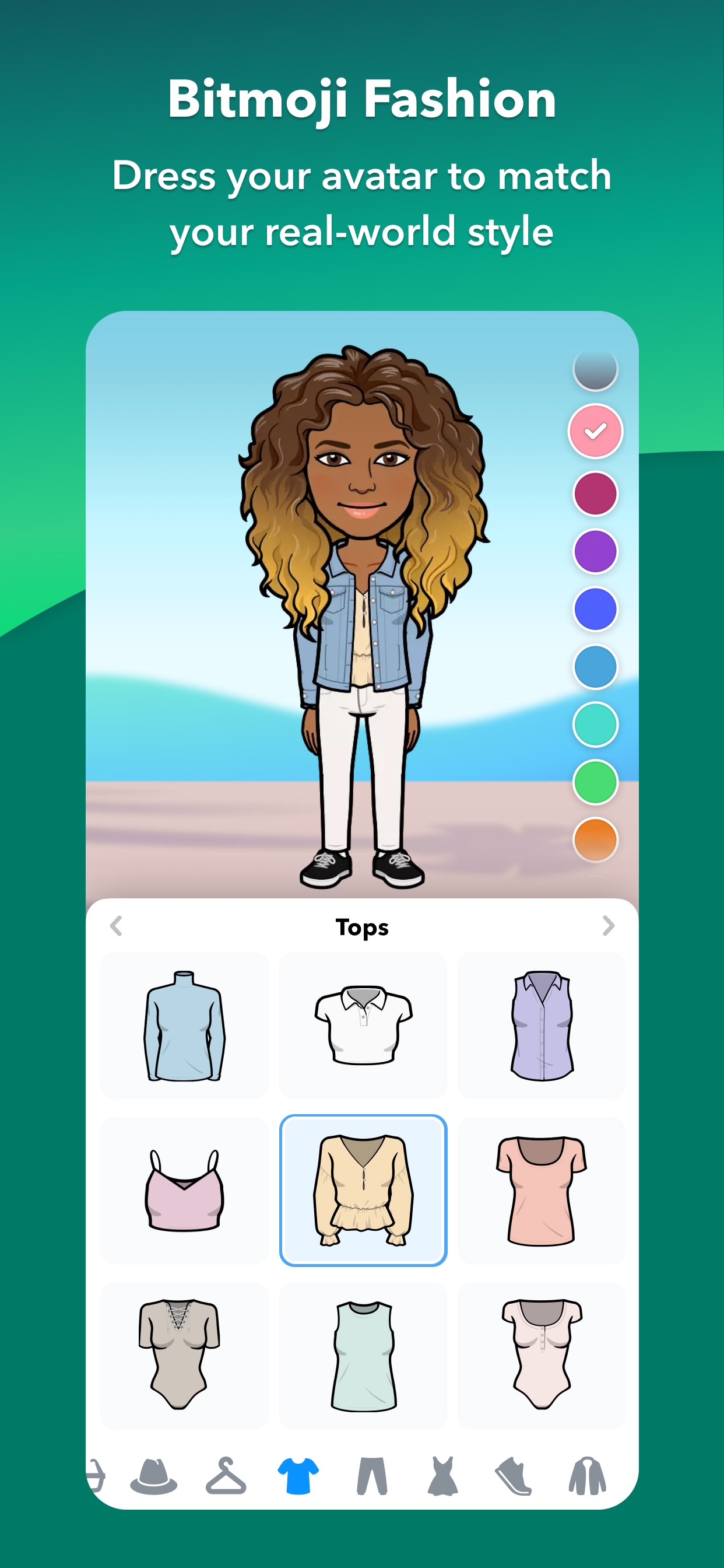Go to the previous category with left chevron
This screenshot has height=1568, width=724.
pos(117,926)
